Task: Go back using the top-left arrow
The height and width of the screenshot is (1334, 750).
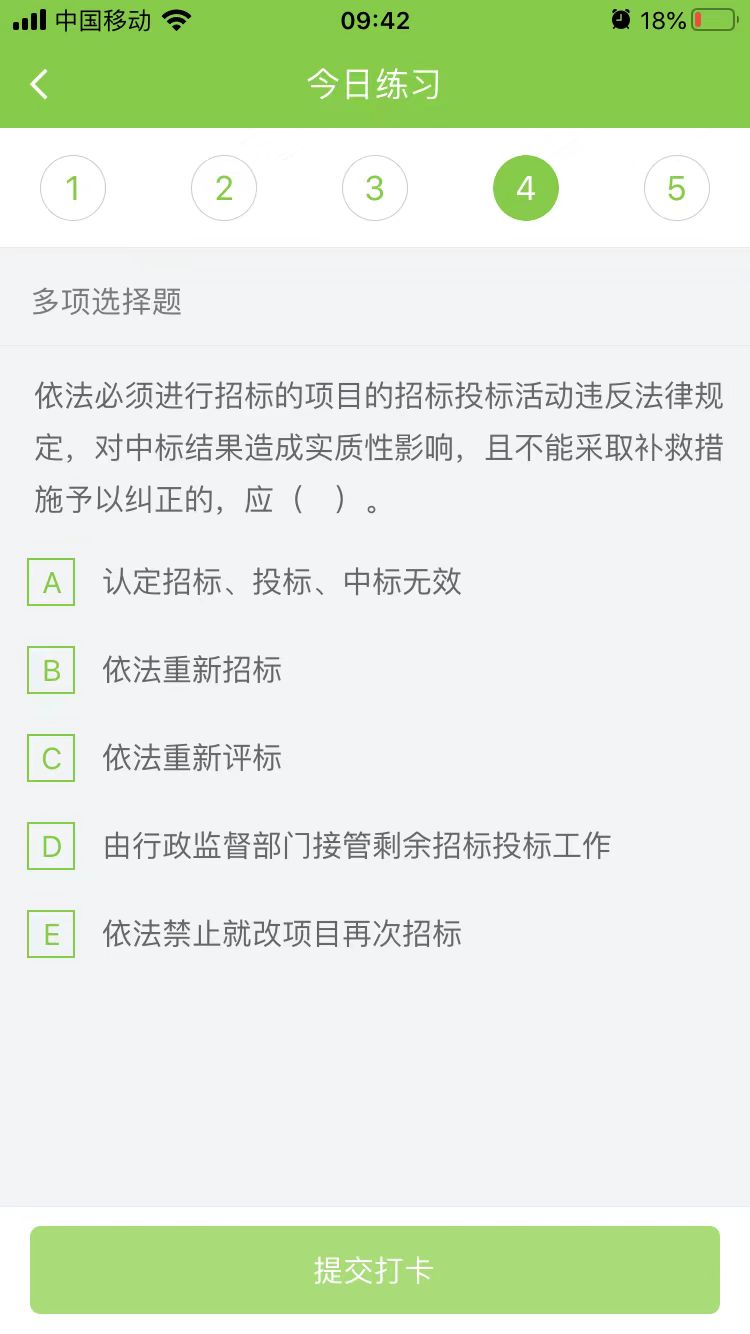Action: click(40, 85)
